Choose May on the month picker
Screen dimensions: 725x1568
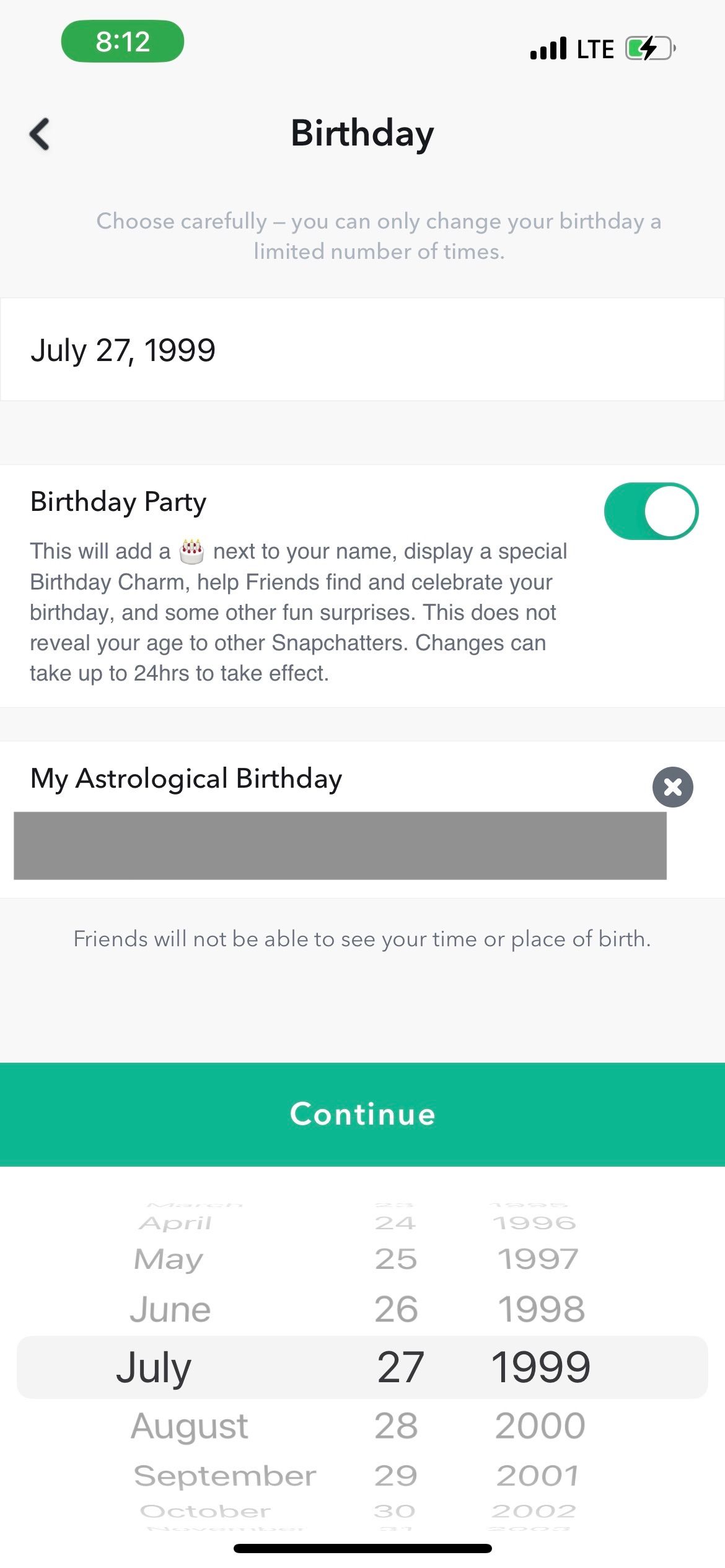pyautogui.click(x=167, y=1258)
